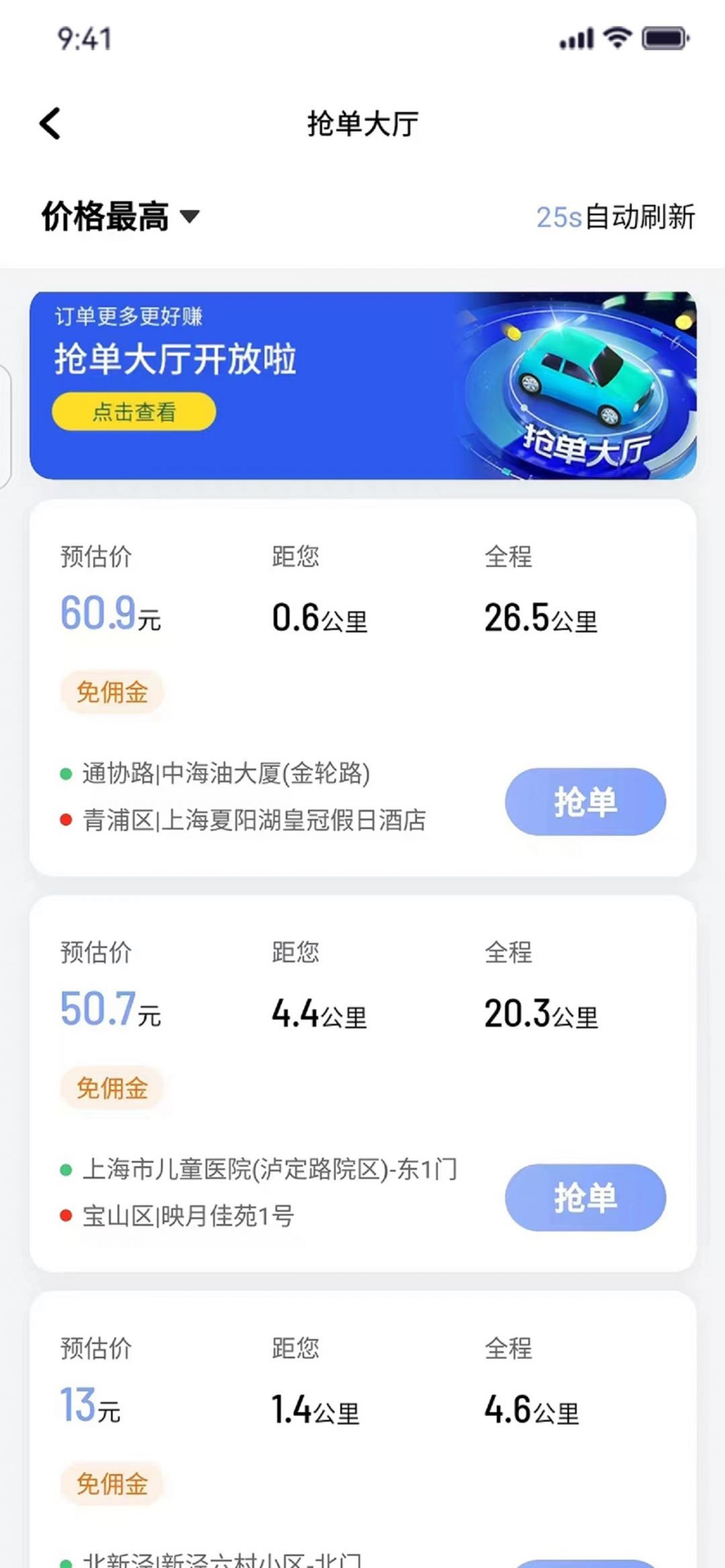Grab the 50.7元 order with 抢单
725x1568 pixels.
point(585,1198)
